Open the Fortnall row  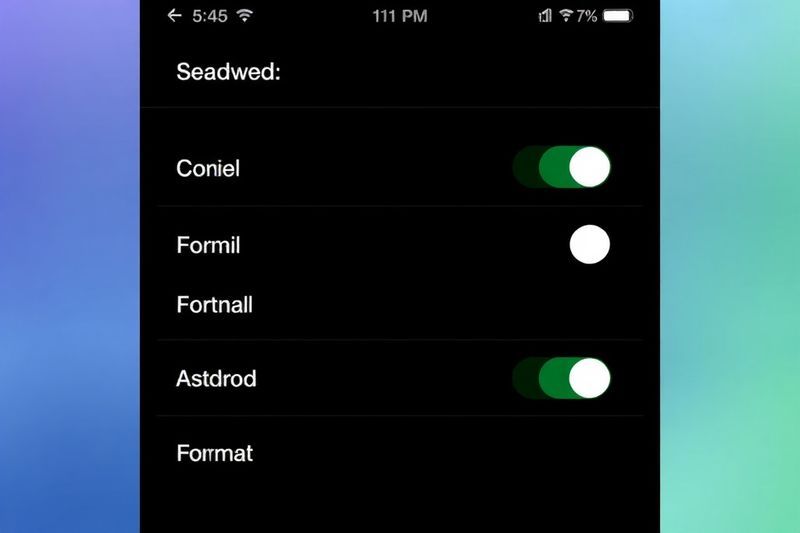tap(214, 305)
